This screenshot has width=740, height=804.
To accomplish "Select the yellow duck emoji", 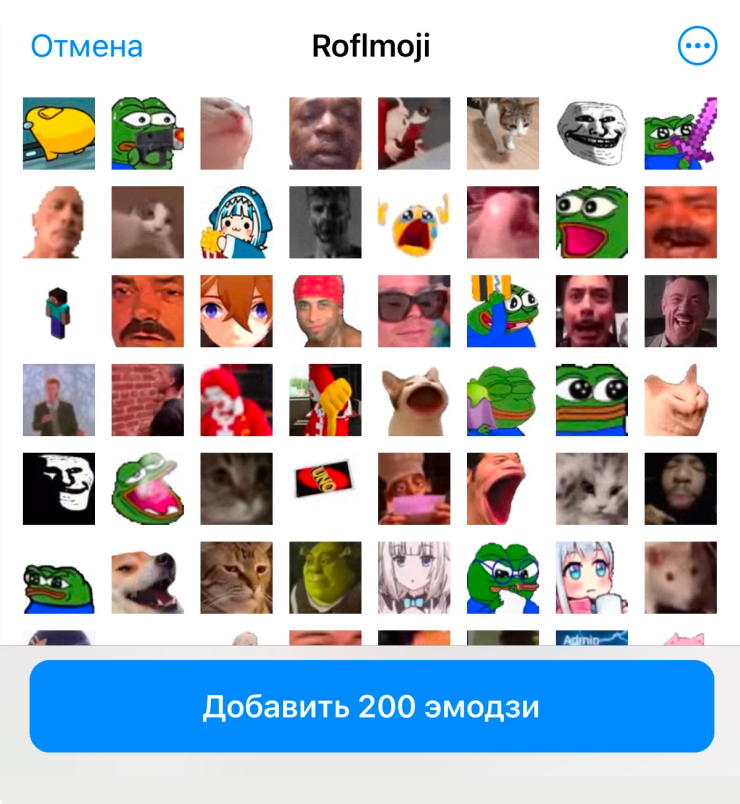I will [59, 133].
